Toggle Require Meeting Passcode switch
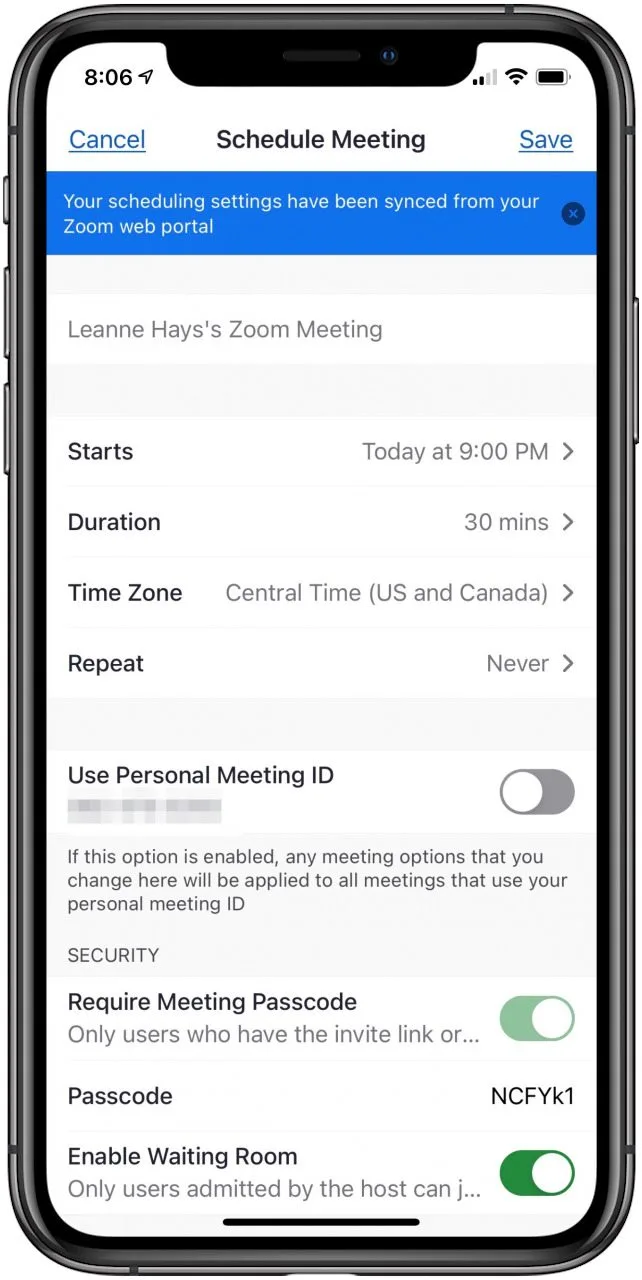This screenshot has width=642, height=1280. tap(537, 1019)
